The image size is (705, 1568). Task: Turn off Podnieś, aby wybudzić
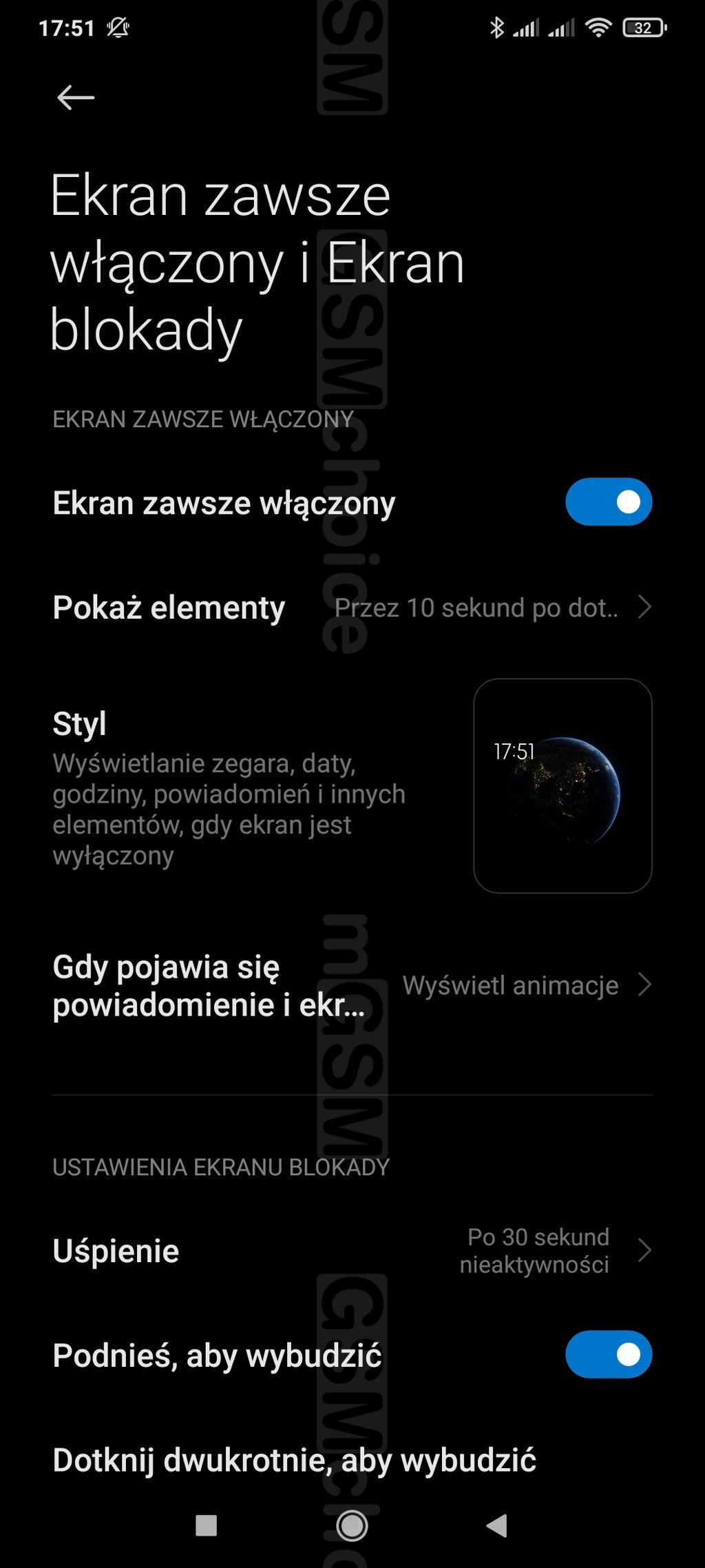[x=608, y=1355]
